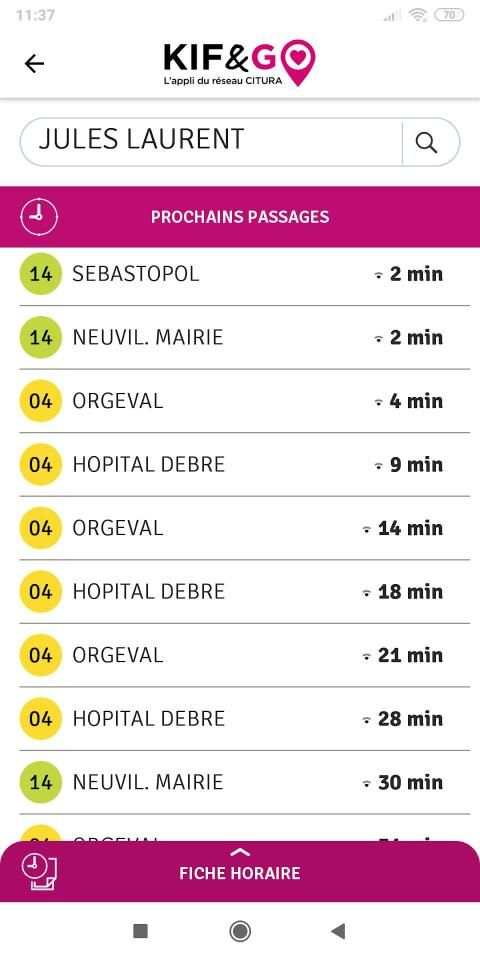Tap the magnifier search icon

(427, 142)
